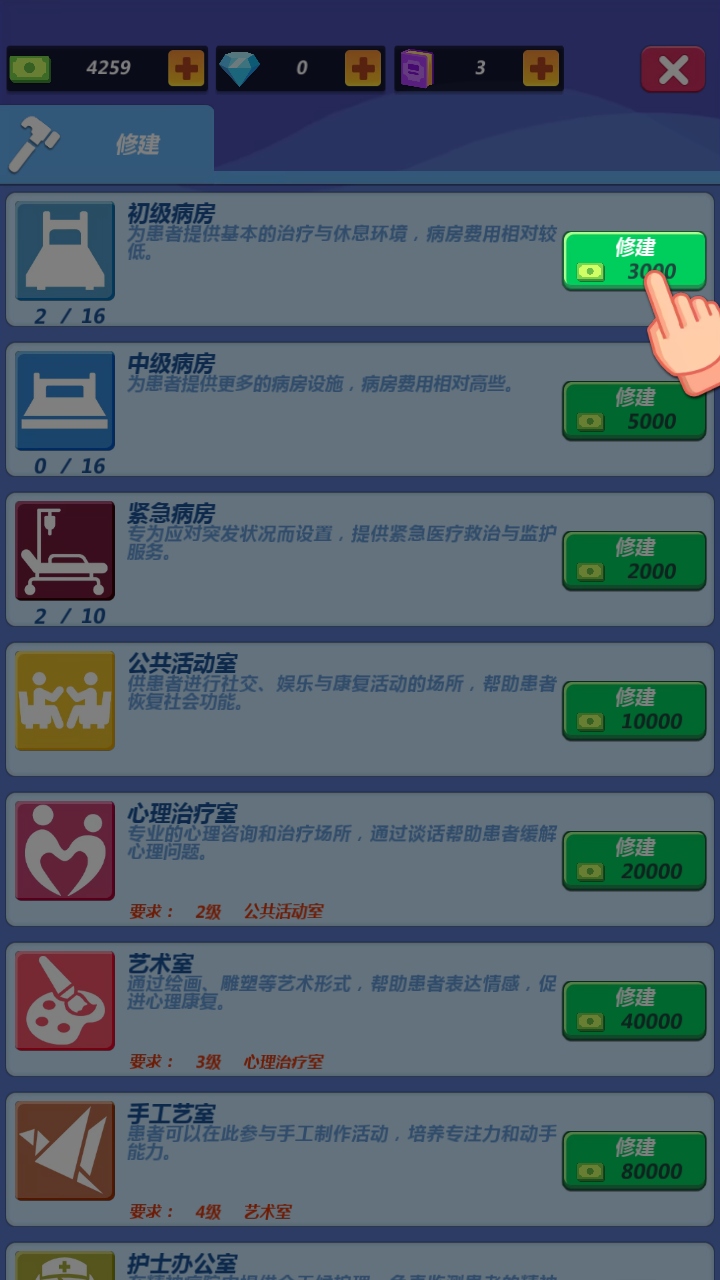Build 心理治疗室 for 20000
720x1280 pixels.
click(x=634, y=860)
